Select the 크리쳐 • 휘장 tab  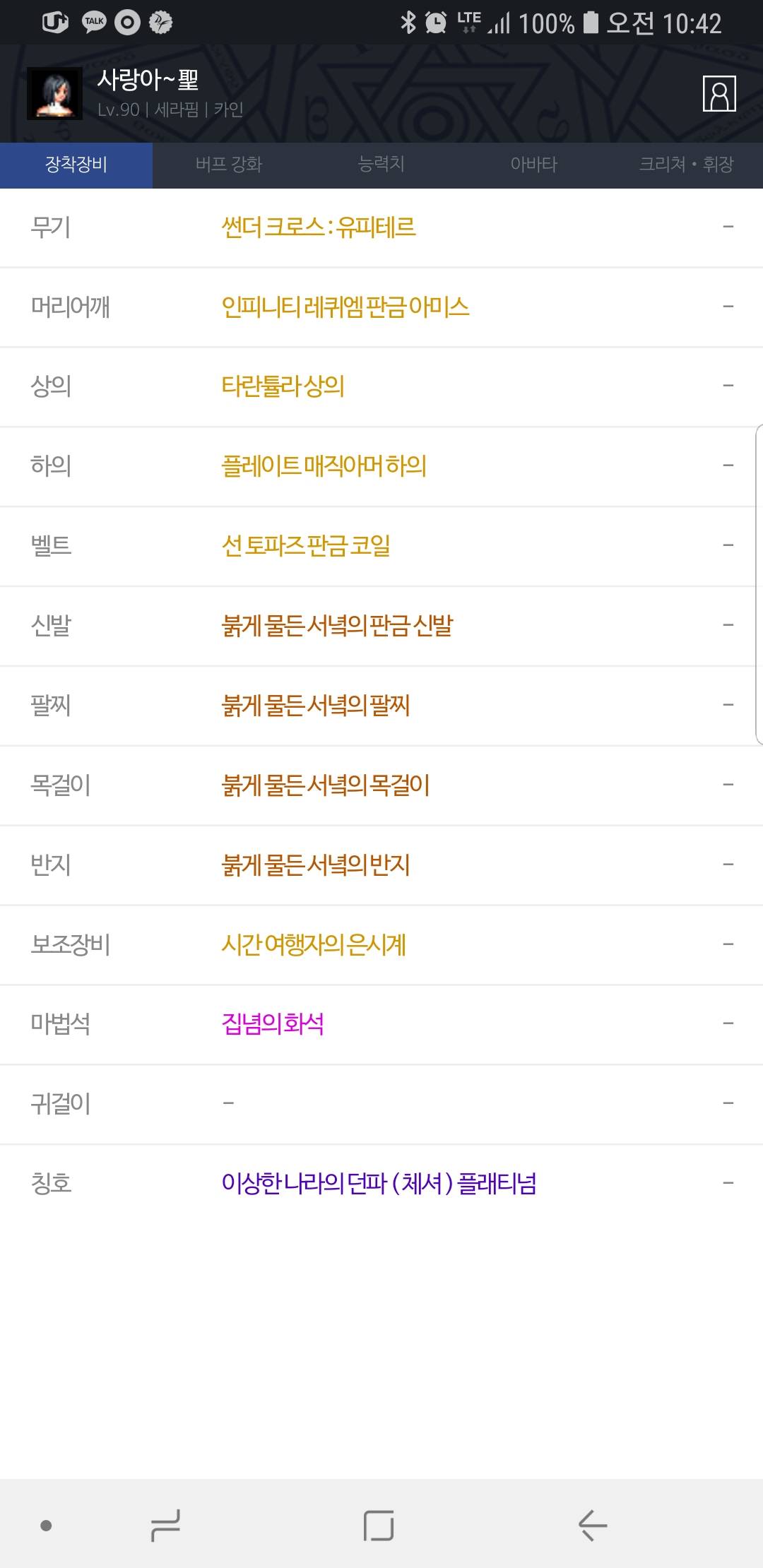coord(687,165)
